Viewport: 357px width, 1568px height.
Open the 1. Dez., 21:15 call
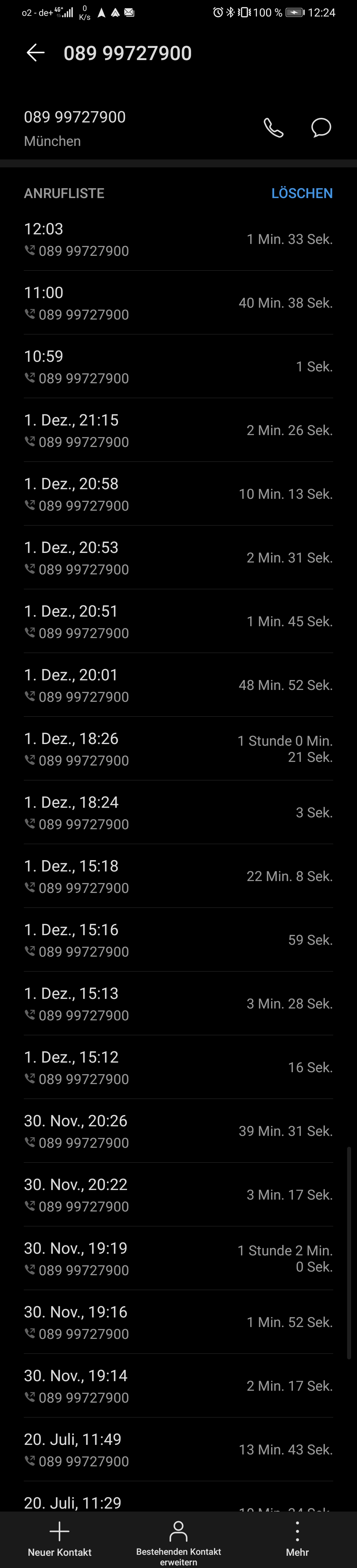point(178,430)
